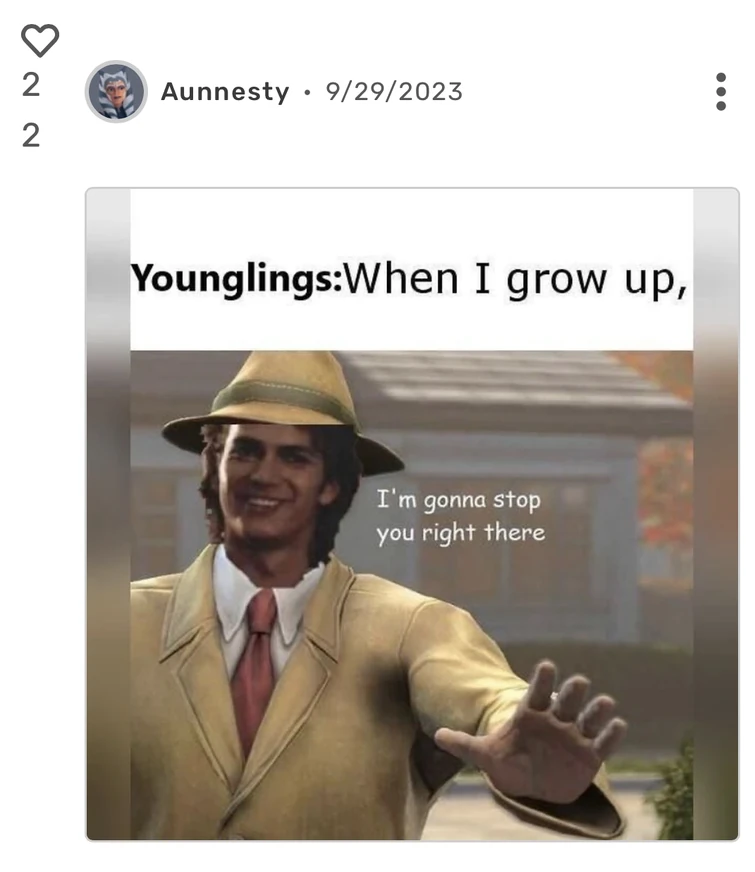Open Aunnesty's profile avatar
Image resolution: width=755 pixels, height=872 pixels.
click(116, 92)
